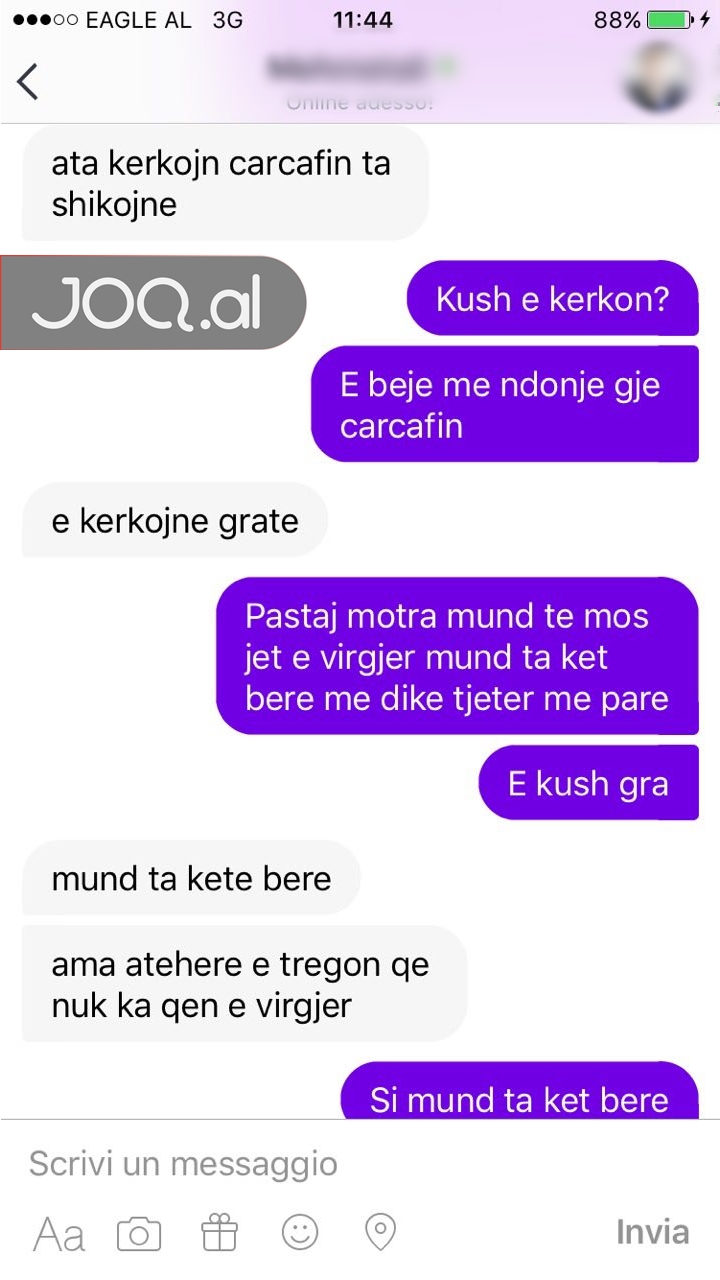This screenshot has height=1280, width=720.
Task: Send a gift with the gift icon
Action: click(x=219, y=1233)
